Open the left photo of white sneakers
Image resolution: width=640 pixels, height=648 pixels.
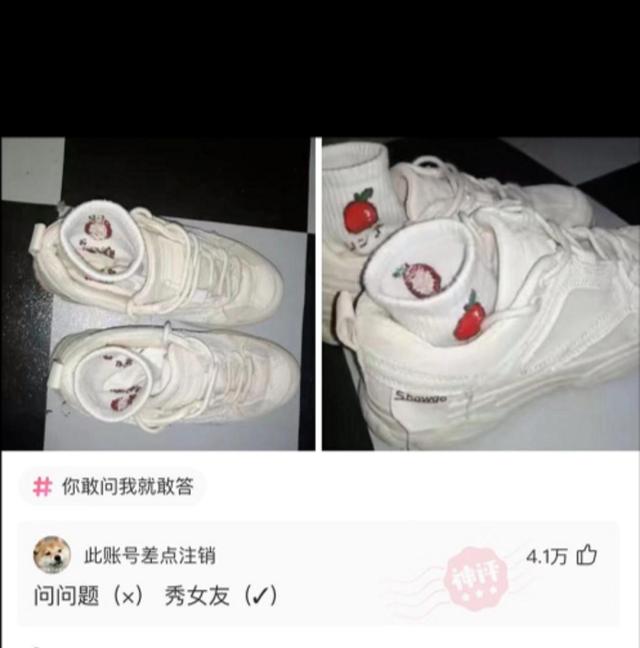tap(158, 293)
